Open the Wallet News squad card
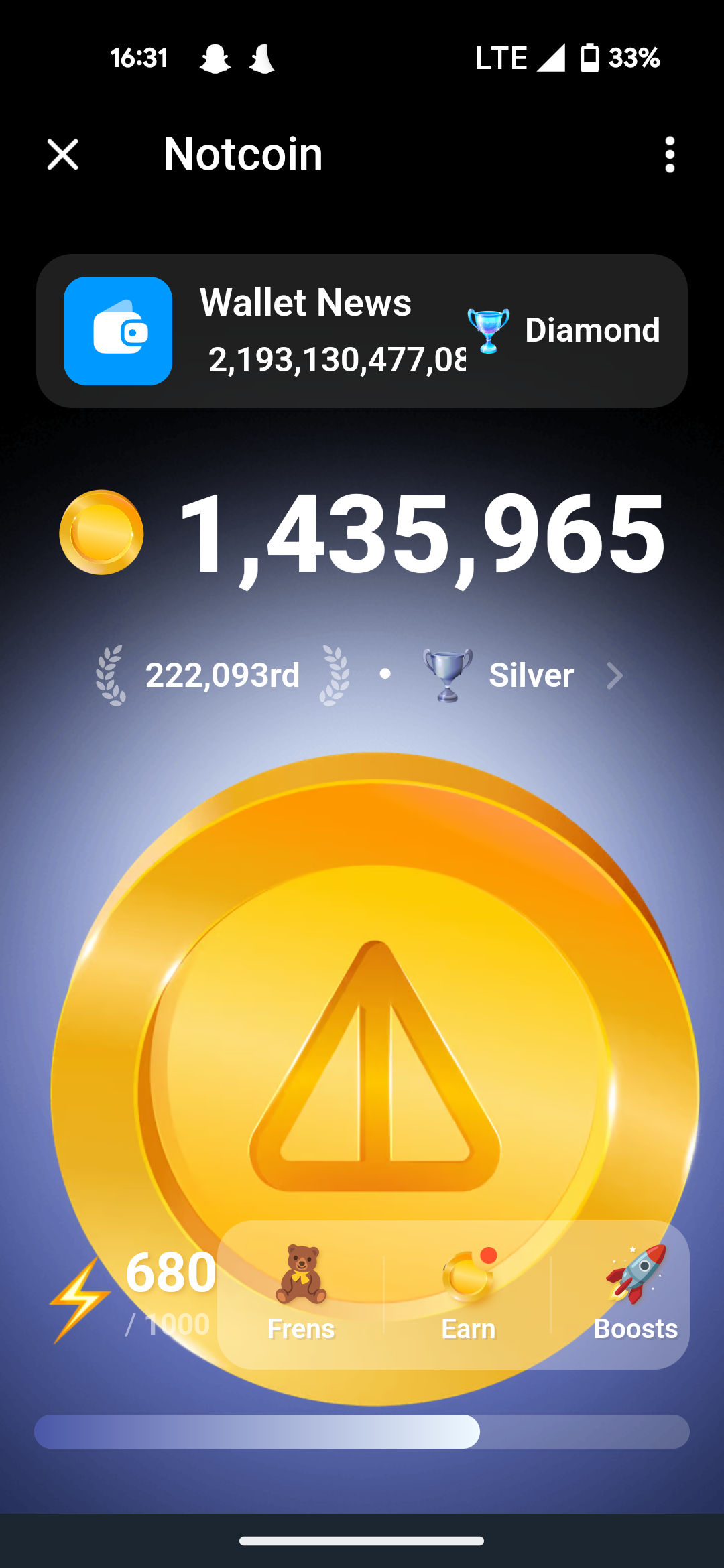724x1568 pixels. pyautogui.click(x=362, y=331)
